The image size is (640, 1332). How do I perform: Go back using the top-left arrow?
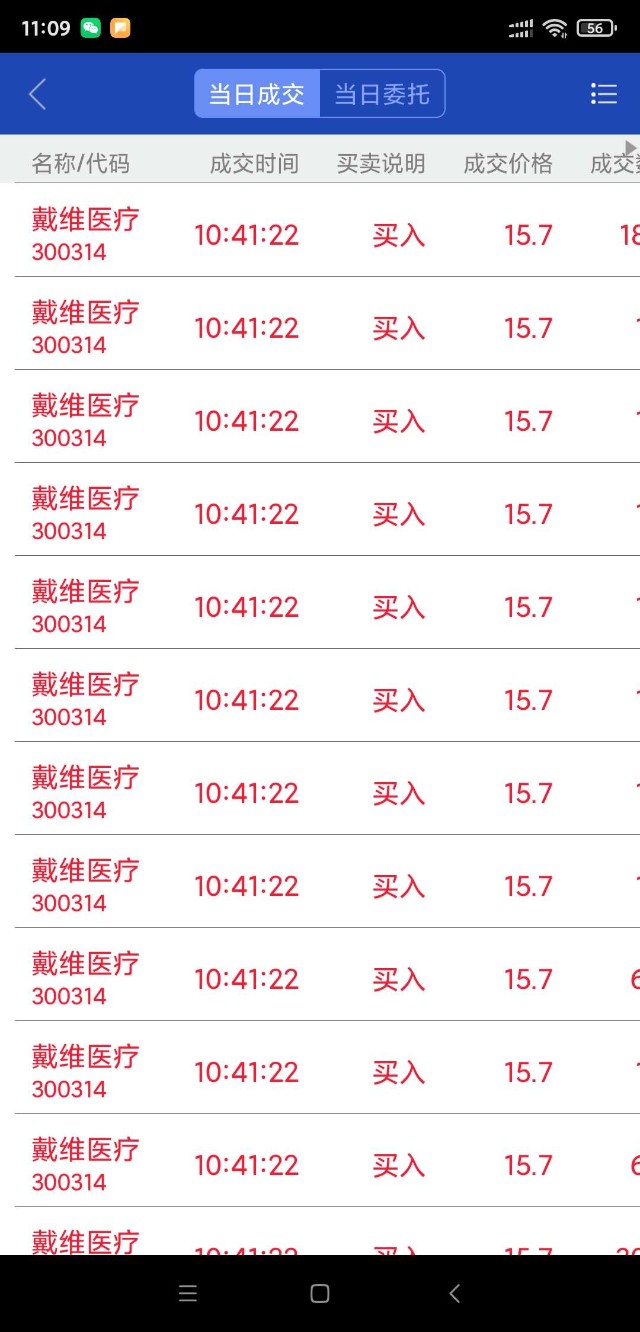38,94
